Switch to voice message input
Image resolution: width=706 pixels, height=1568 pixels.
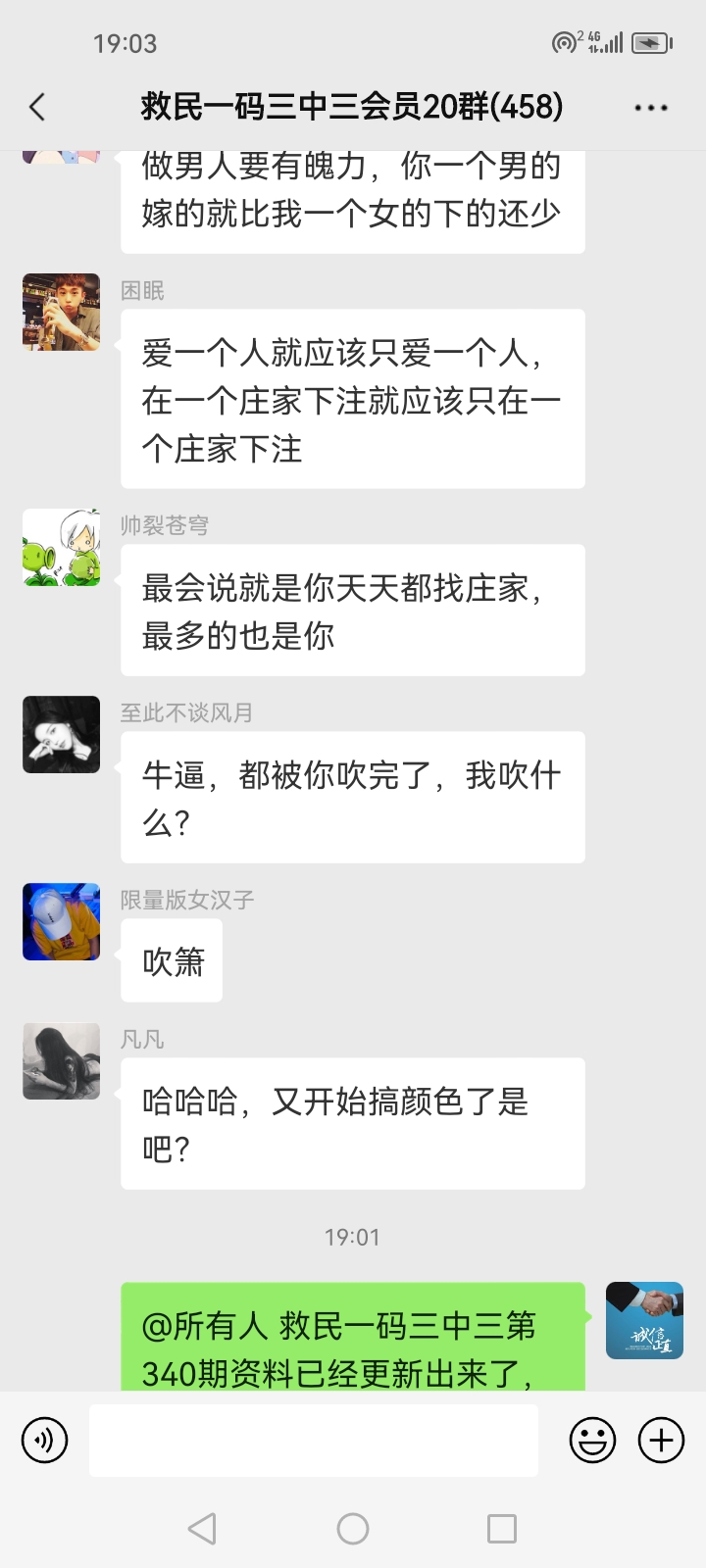tap(45, 1441)
